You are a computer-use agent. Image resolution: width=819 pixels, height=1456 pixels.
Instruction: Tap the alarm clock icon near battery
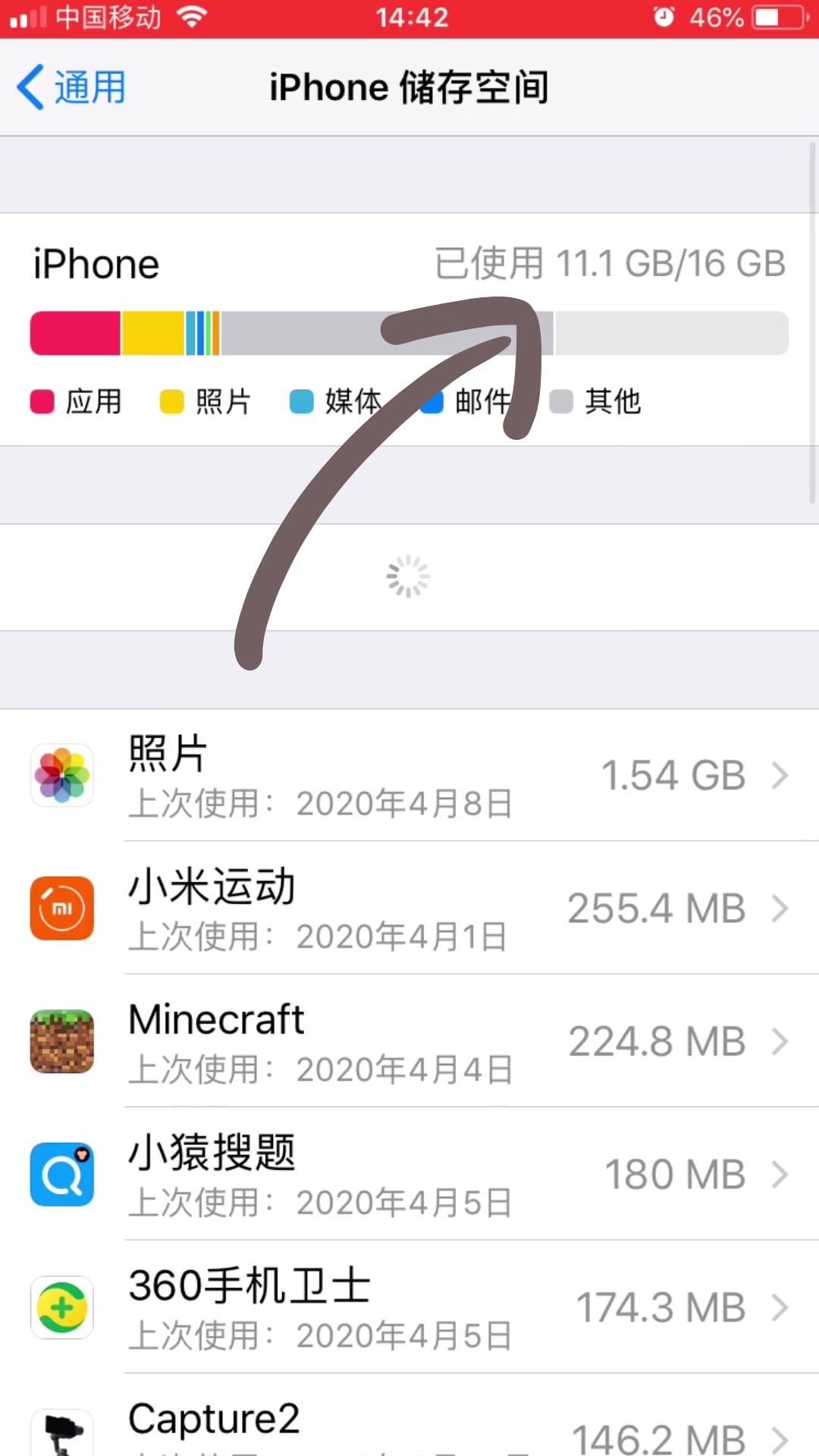pyautogui.click(x=663, y=17)
